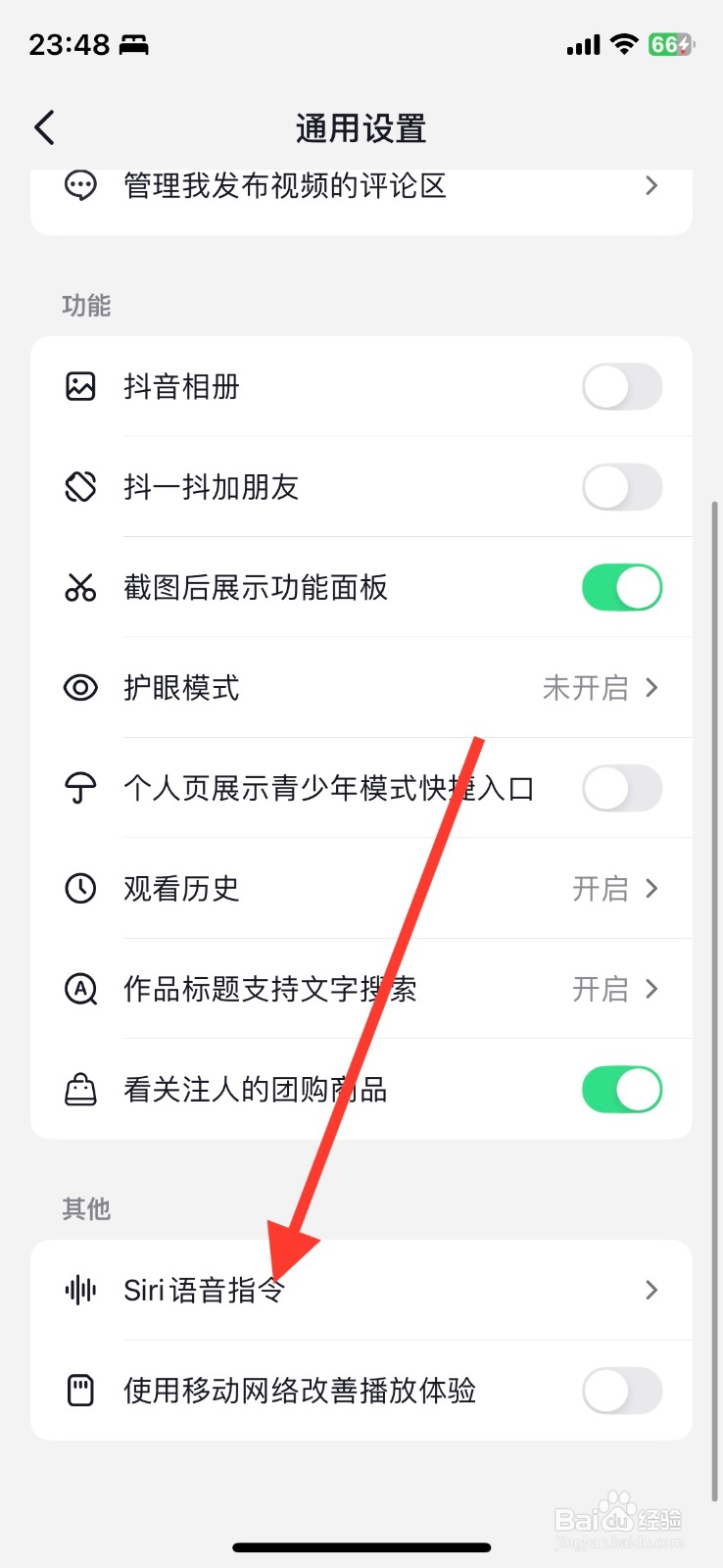Image resolution: width=723 pixels, height=1568 pixels.
Task: Click the eye icon for 护眼模式
Action: pos(79,688)
